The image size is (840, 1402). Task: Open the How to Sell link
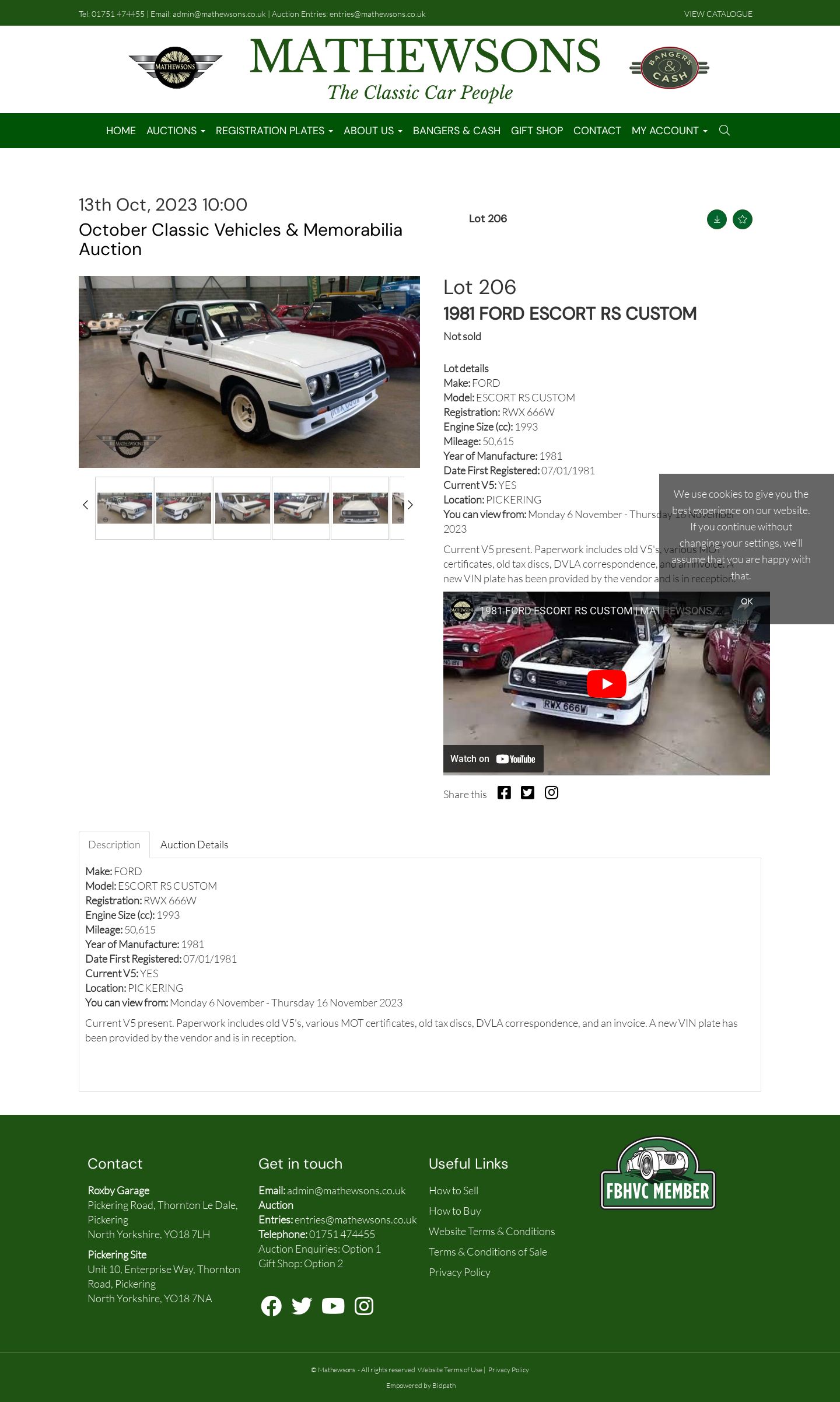pos(453,1191)
